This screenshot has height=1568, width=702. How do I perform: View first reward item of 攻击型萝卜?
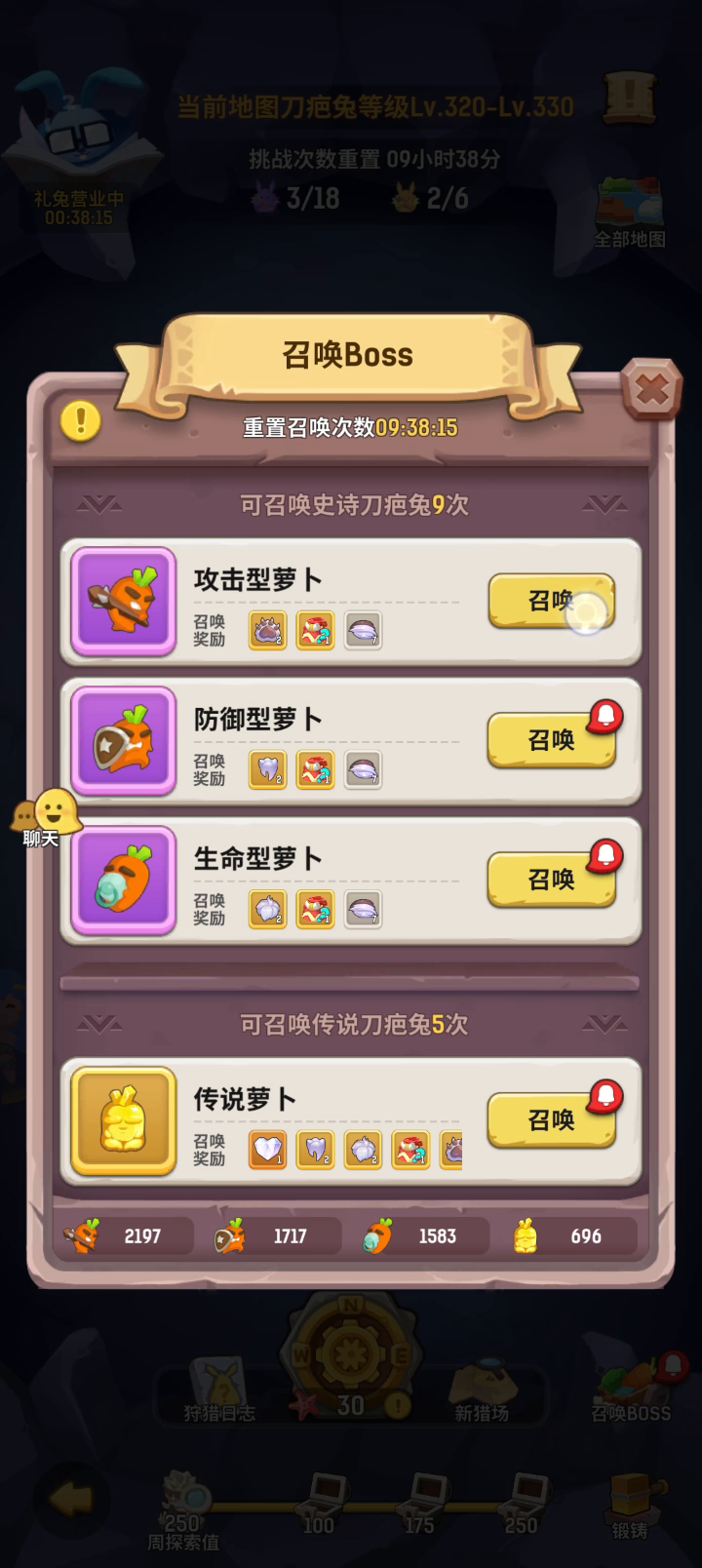(x=268, y=631)
